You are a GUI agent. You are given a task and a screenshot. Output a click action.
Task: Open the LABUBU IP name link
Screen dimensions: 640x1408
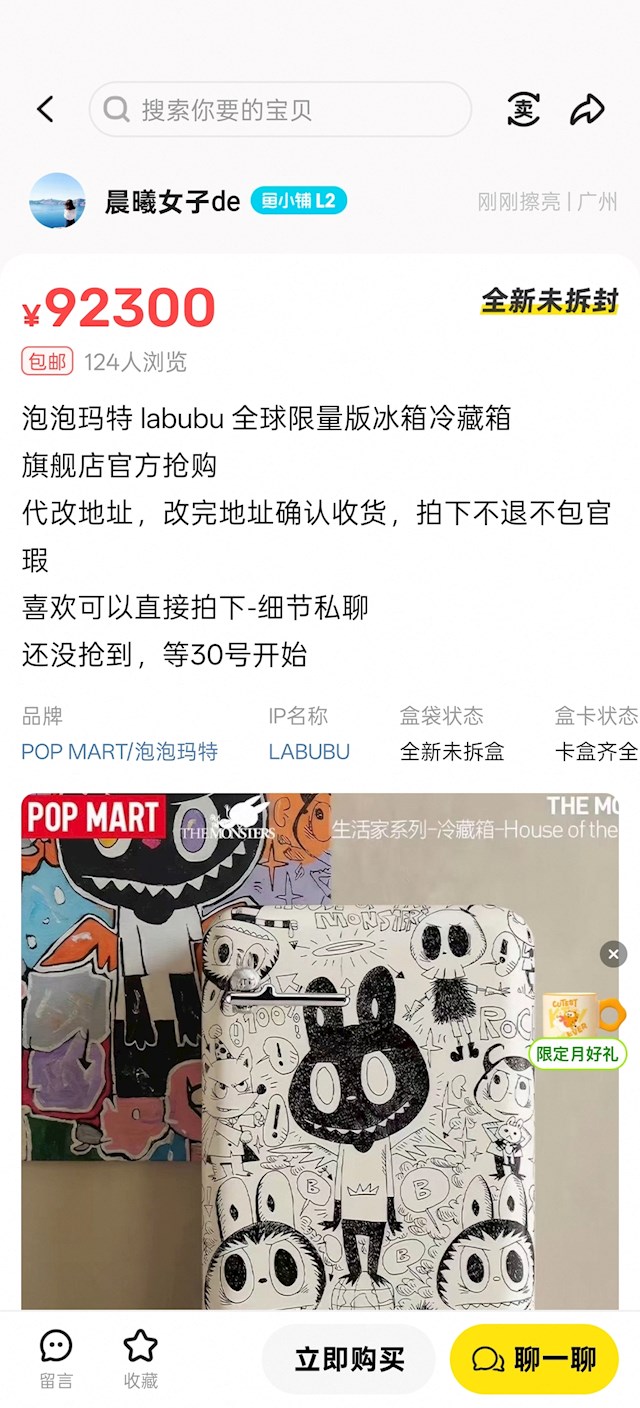pos(309,752)
